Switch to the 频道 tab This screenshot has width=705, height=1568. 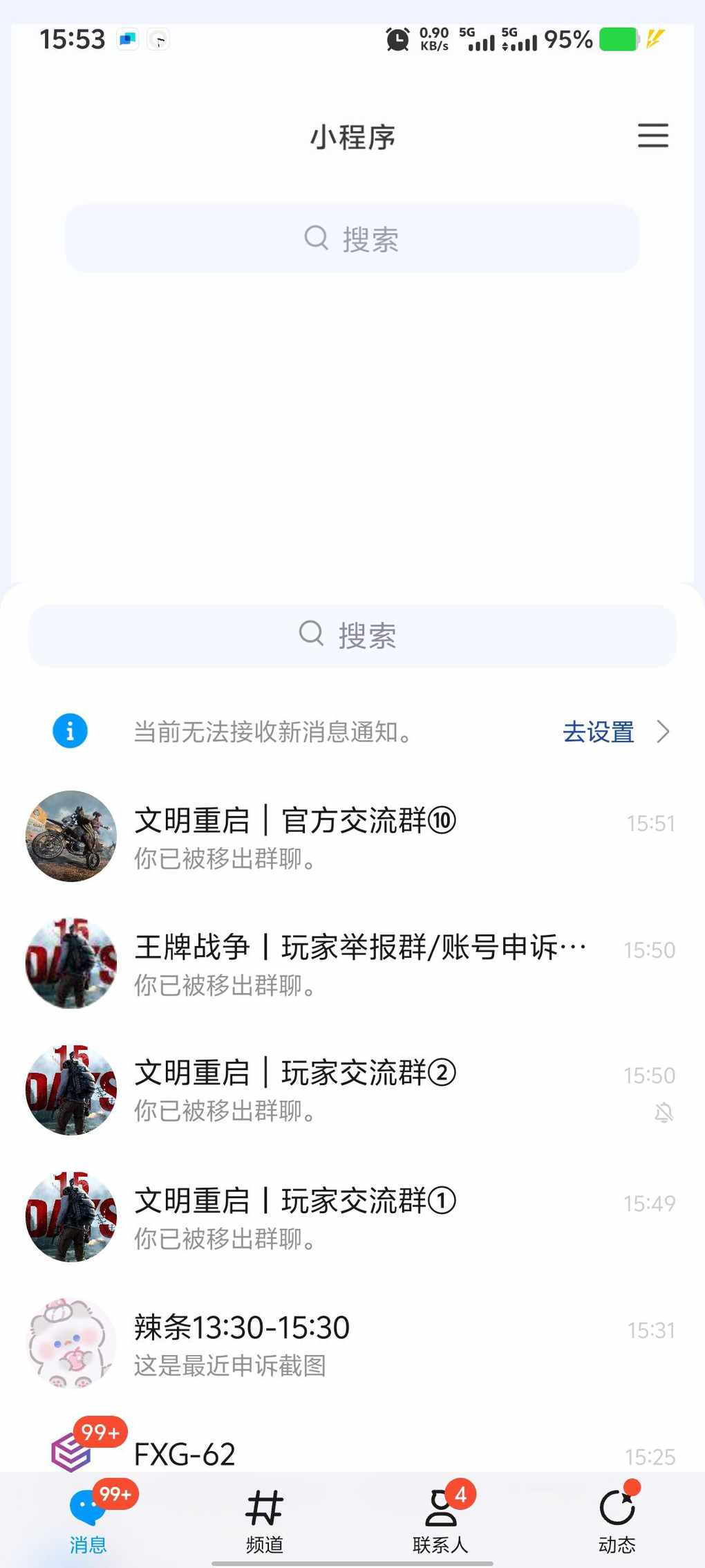pos(265,1519)
